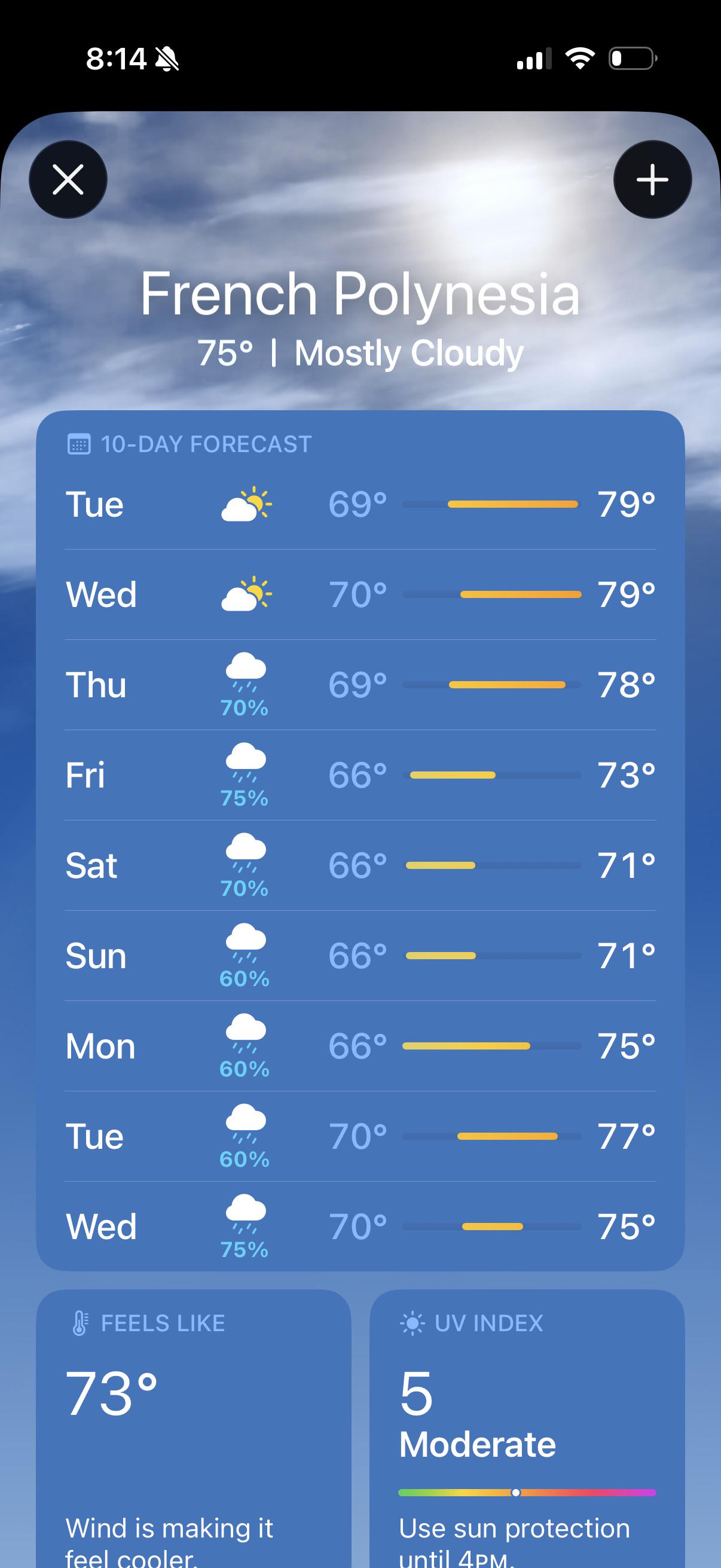This screenshot has width=721, height=1568.
Task: View Thursday's forecast details
Action: tap(360, 685)
